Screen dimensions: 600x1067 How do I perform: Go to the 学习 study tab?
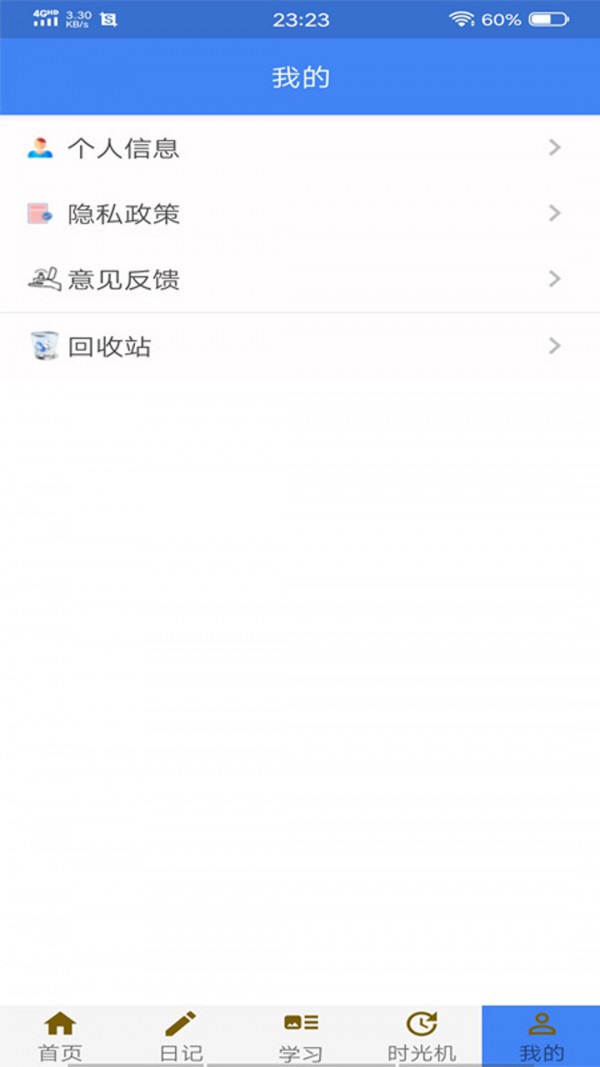301,1036
